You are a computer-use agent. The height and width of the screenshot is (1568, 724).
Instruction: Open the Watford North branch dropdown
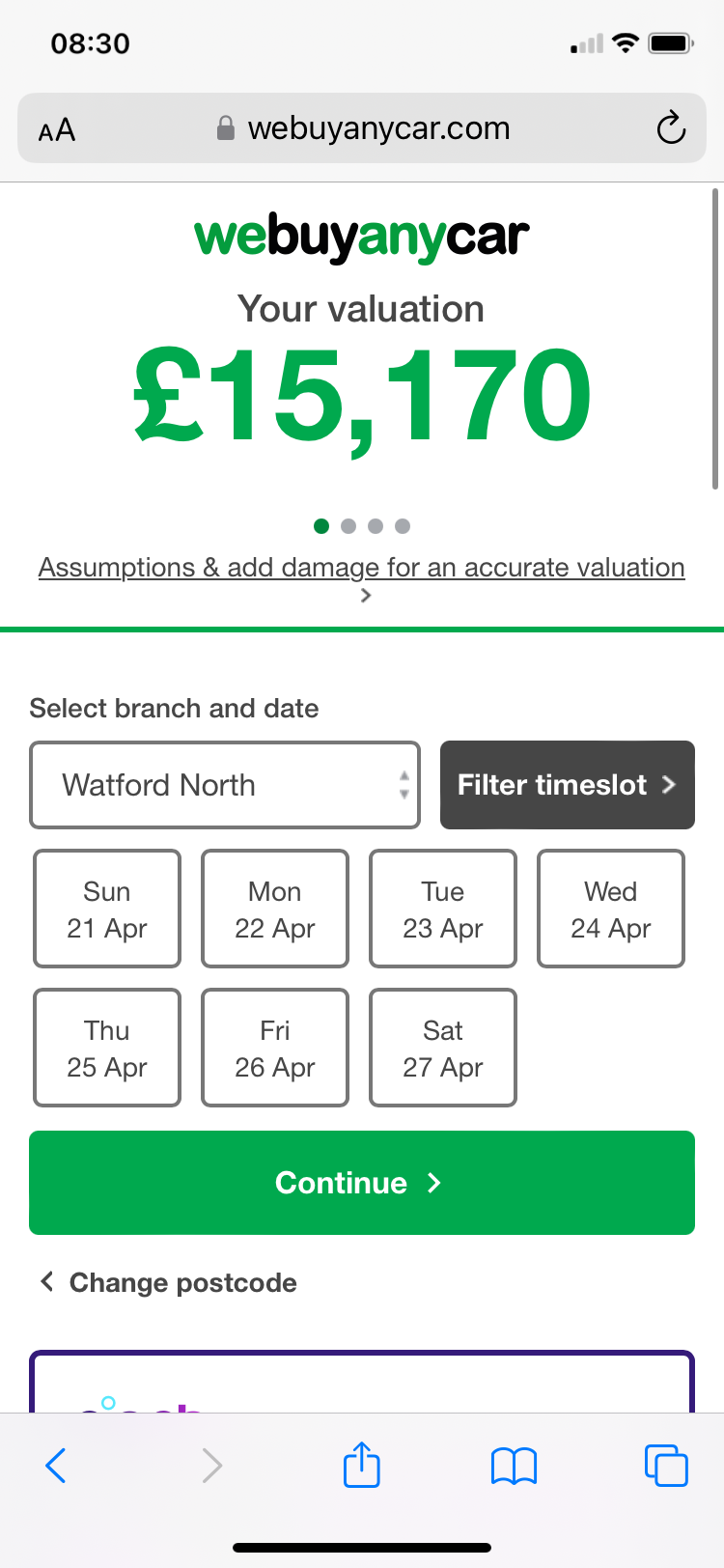(225, 785)
